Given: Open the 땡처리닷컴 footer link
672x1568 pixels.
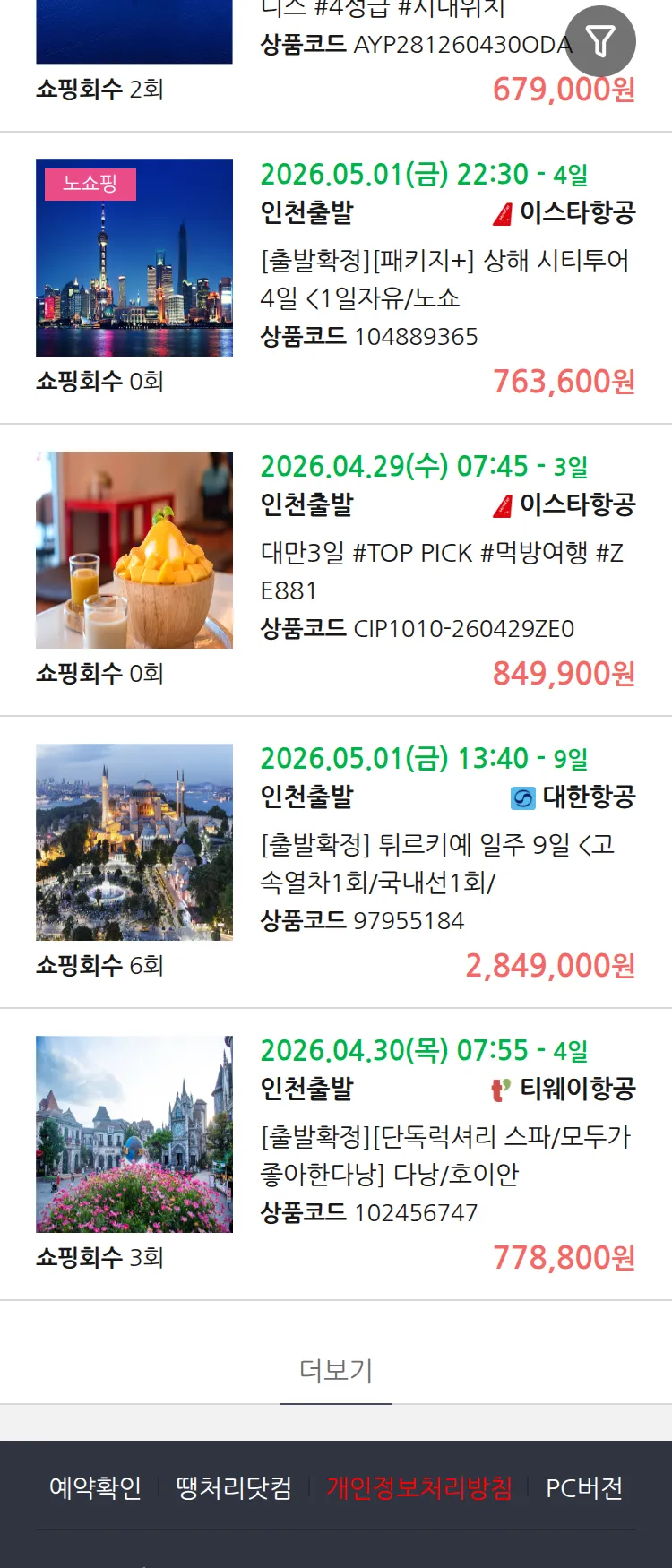Looking at the screenshot, I should pyautogui.click(x=234, y=1488).
